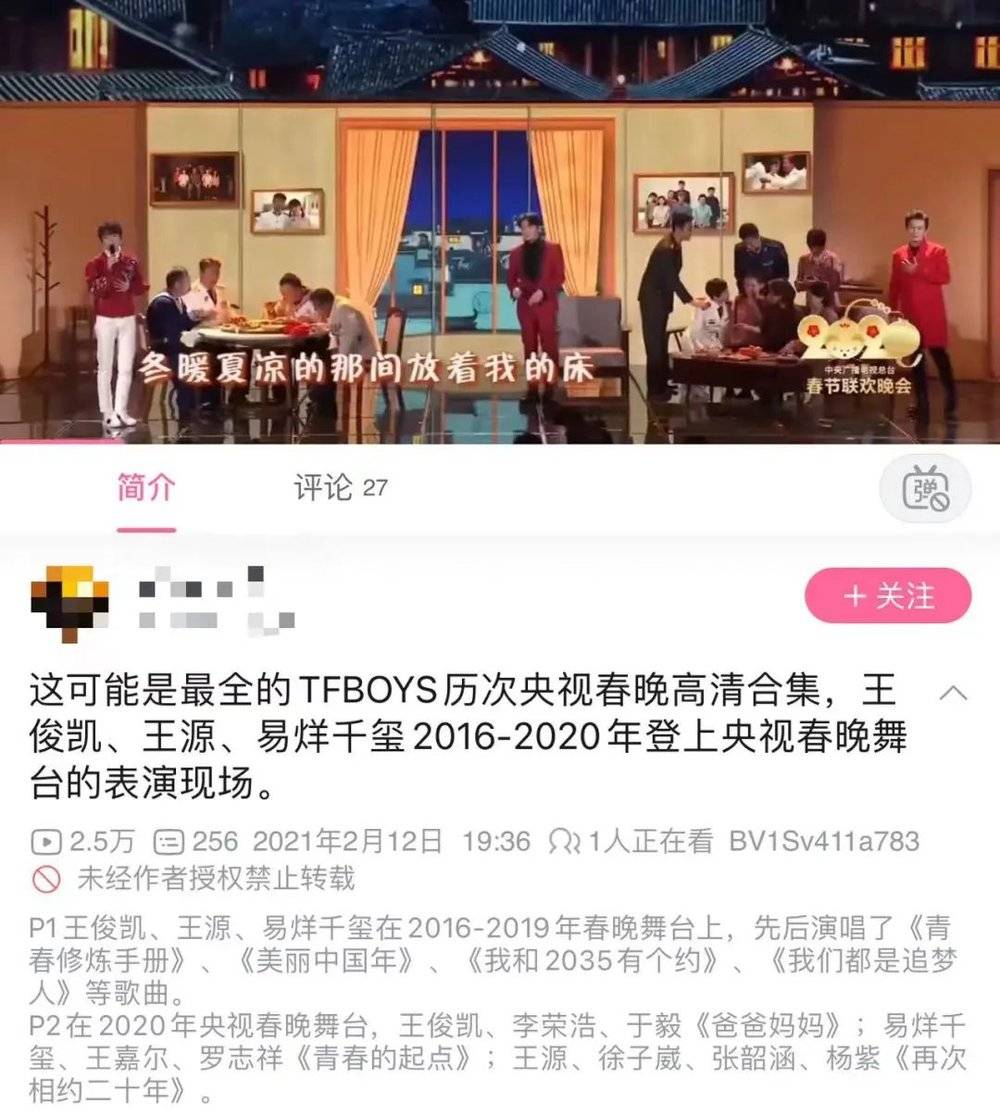Tap the video player area
The height and width of the screenshot is (1115, 1000).
click(500, 220)
